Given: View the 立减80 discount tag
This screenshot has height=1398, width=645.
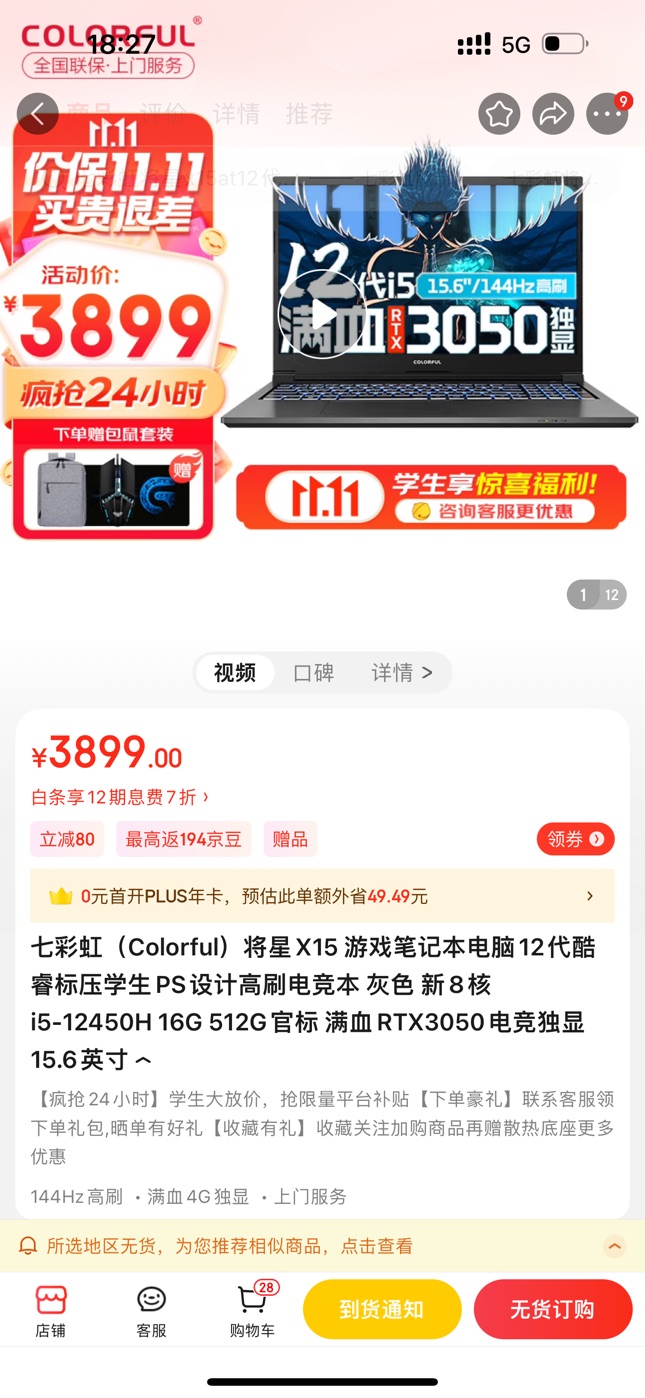Looking at the screenshot, I should 67,839.
